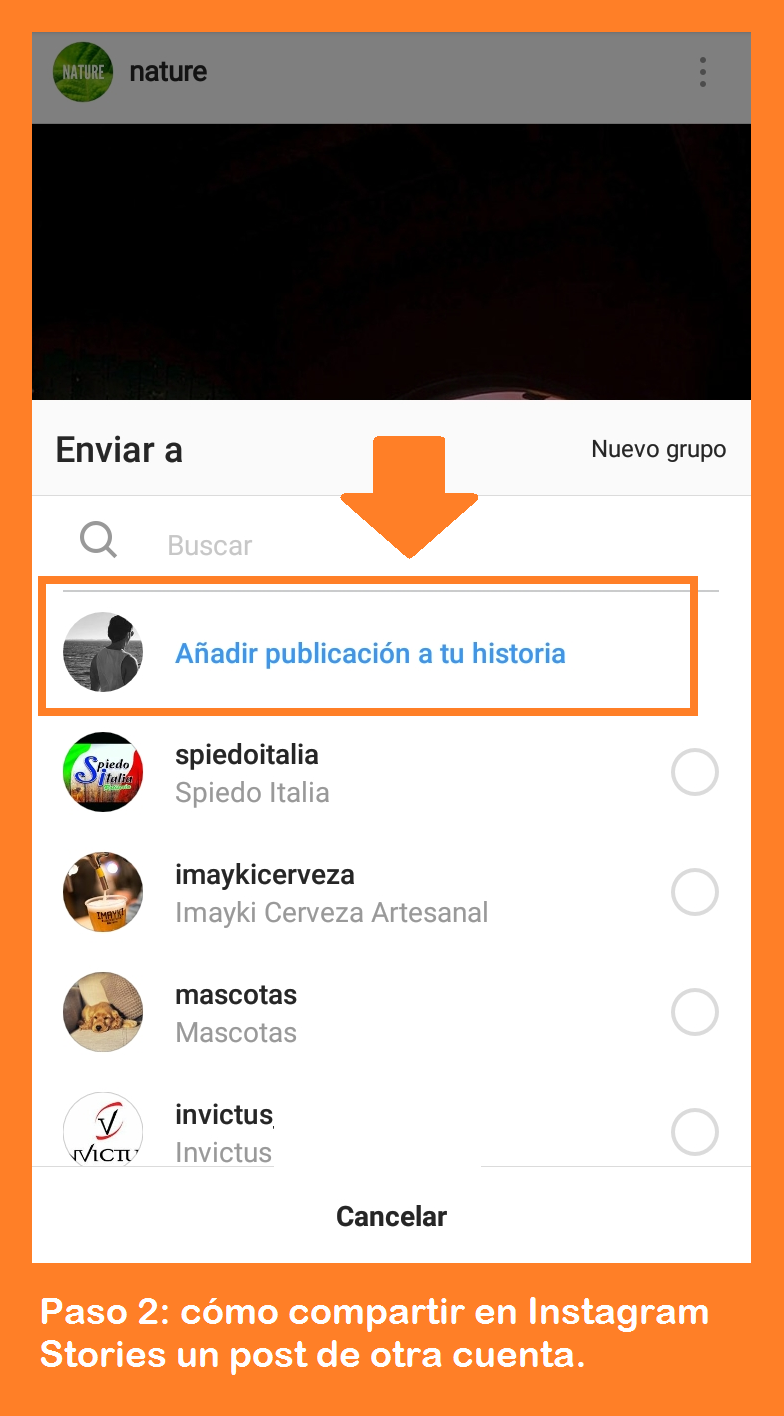Tap Añadir publicación a tu historia

pyautogui.click(x=371, y=652)
